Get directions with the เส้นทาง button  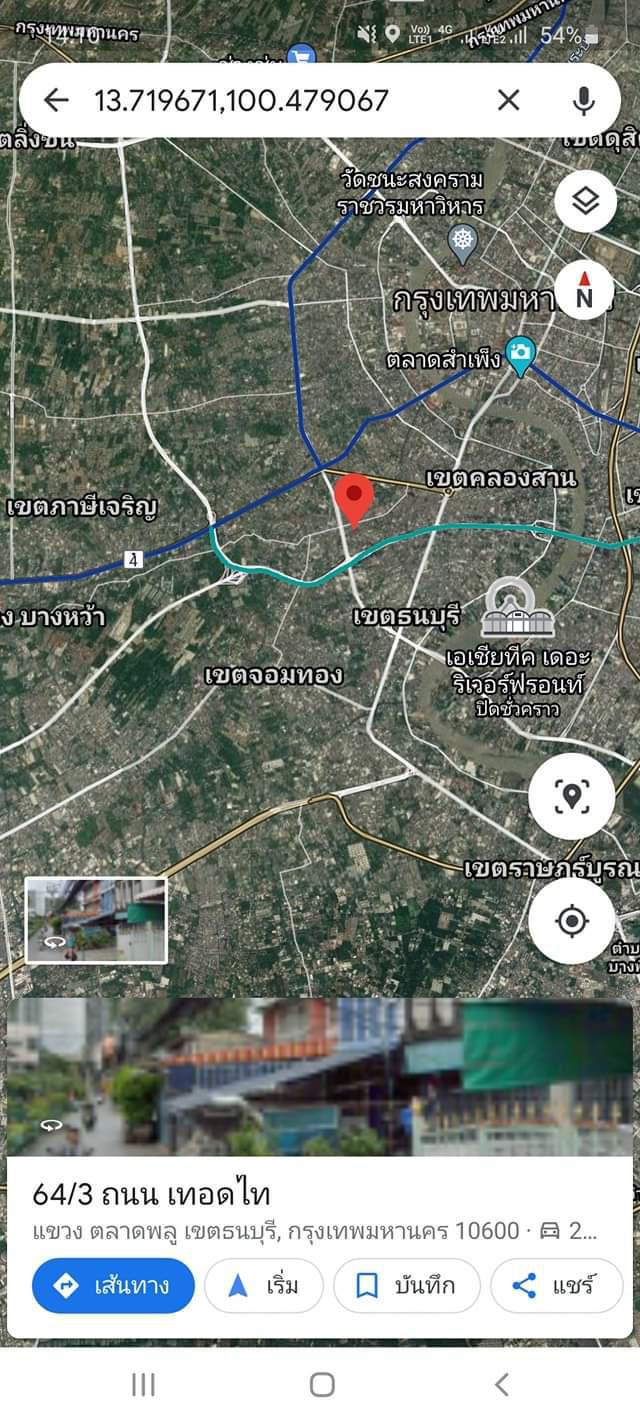(x=113, y=1285)
